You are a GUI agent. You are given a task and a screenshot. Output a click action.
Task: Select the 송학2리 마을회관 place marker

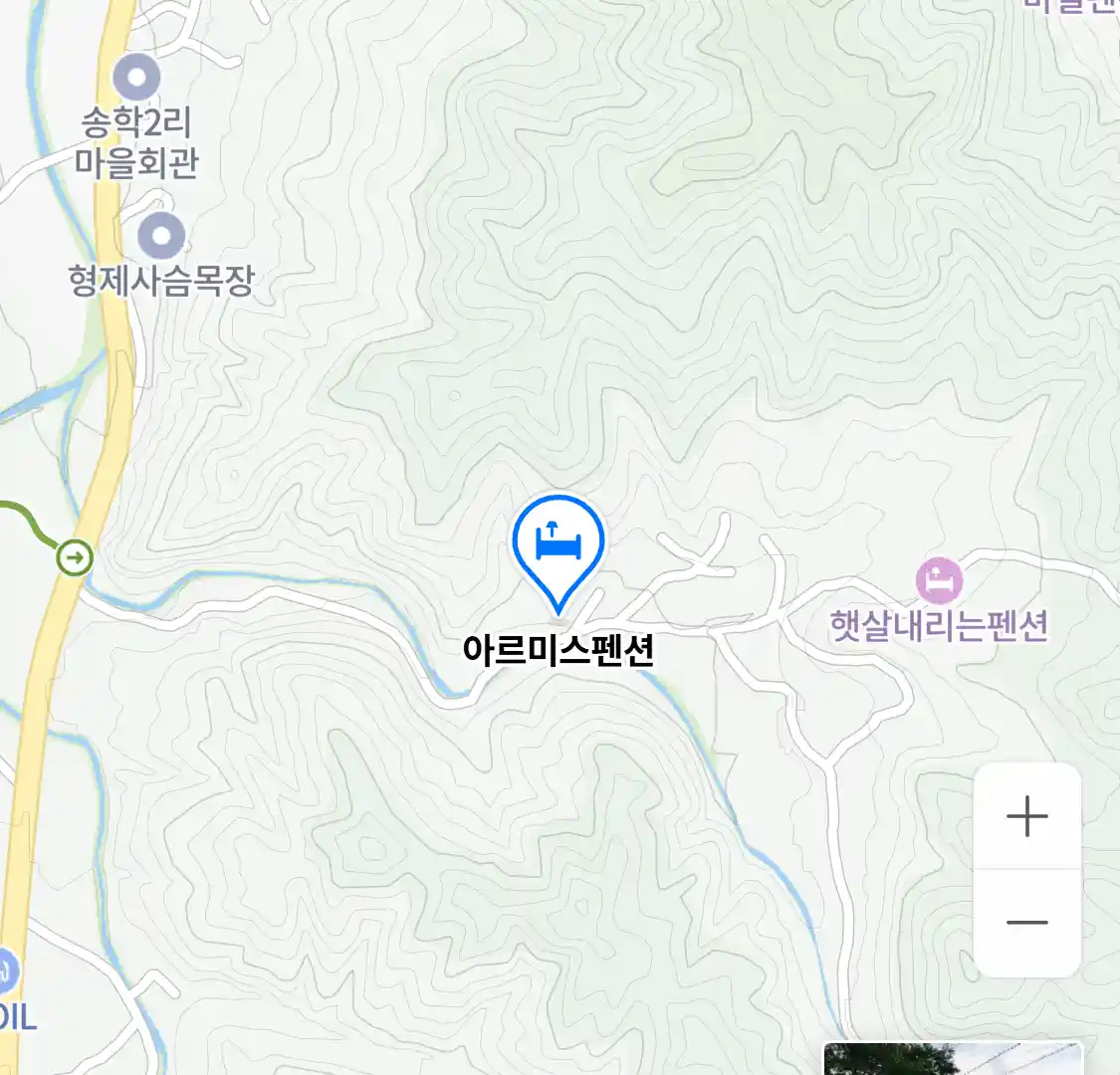137,78
